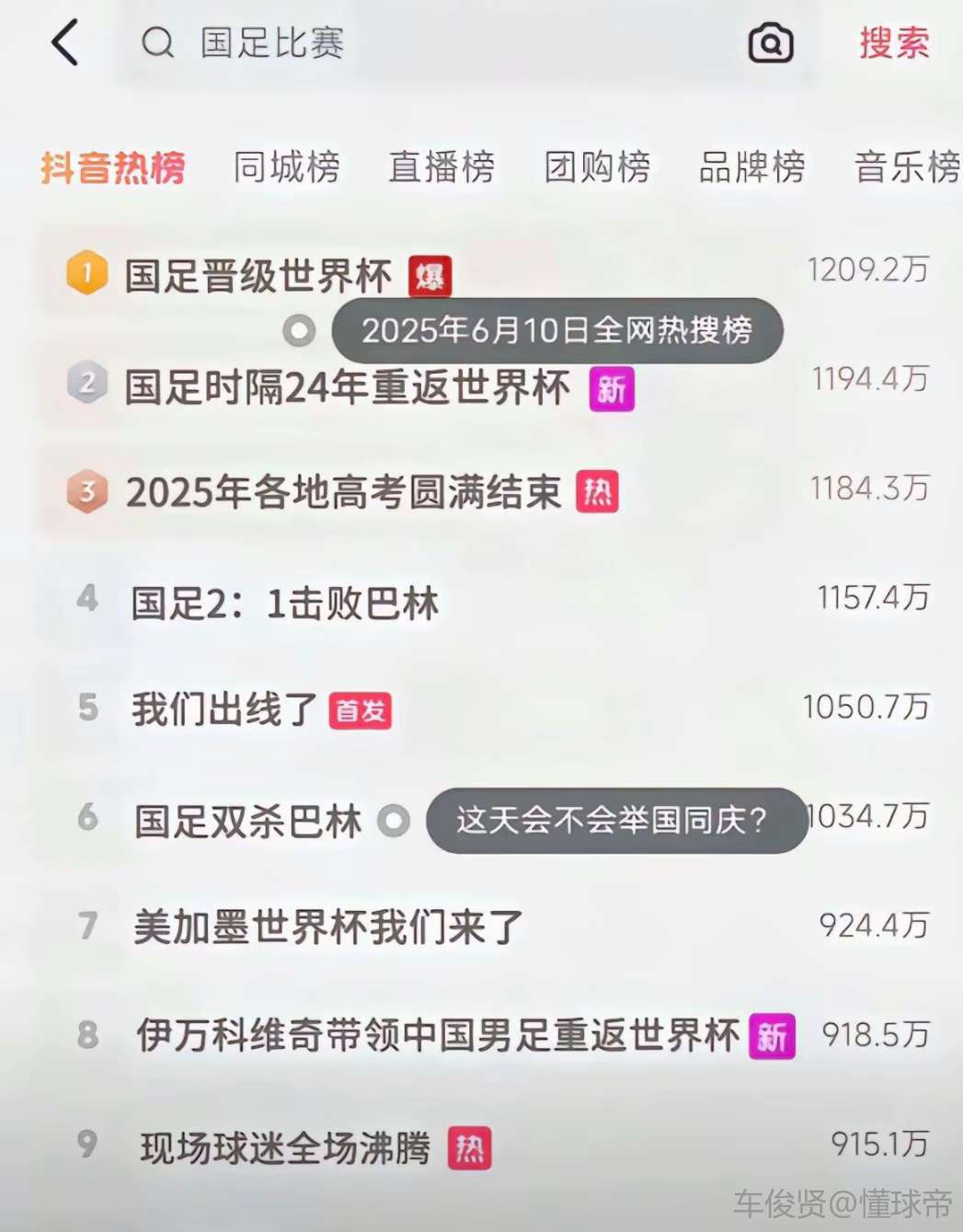Open topic 我们出线了
The height and width of the screenshot is (1232, 963).
point(224,709)
